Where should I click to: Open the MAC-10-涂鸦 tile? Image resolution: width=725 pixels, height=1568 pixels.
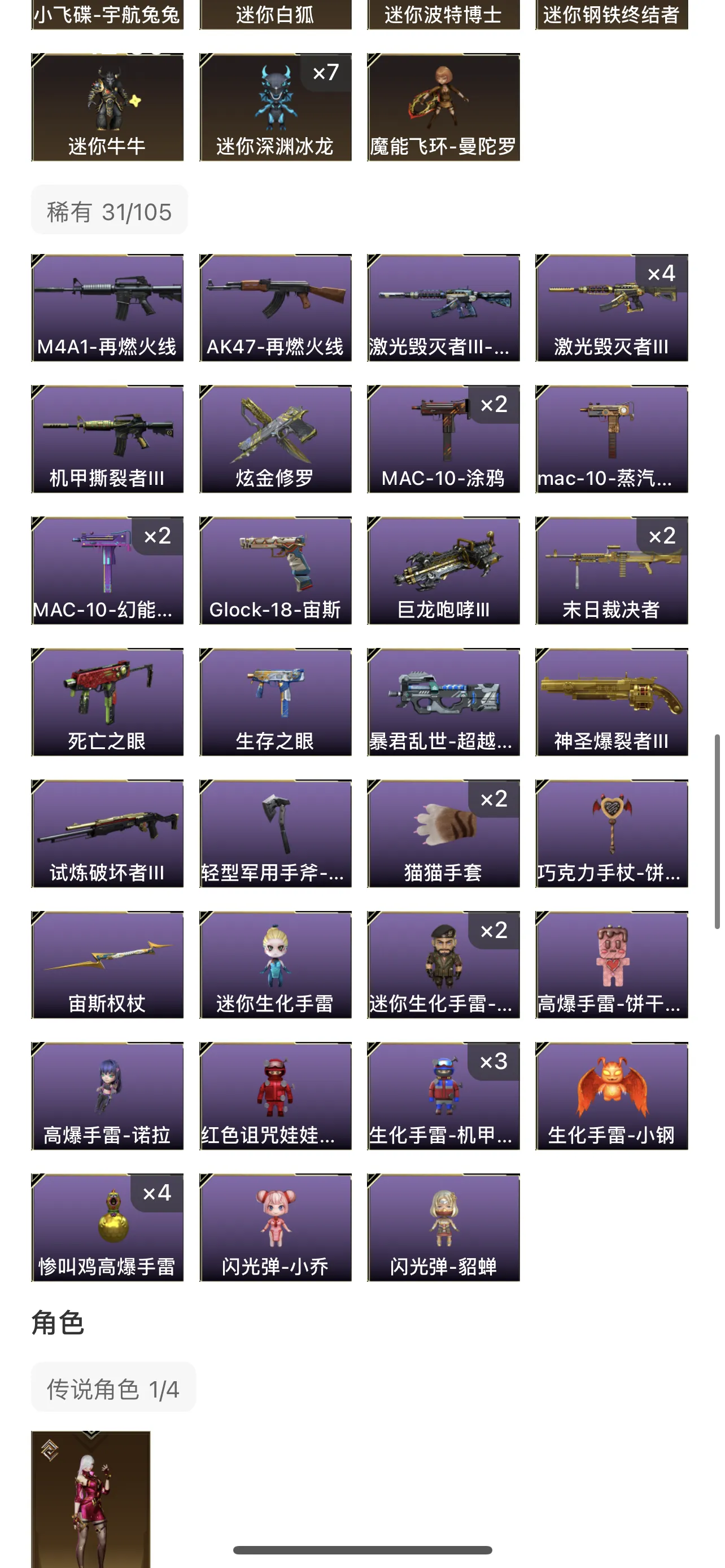click(443, 438)
